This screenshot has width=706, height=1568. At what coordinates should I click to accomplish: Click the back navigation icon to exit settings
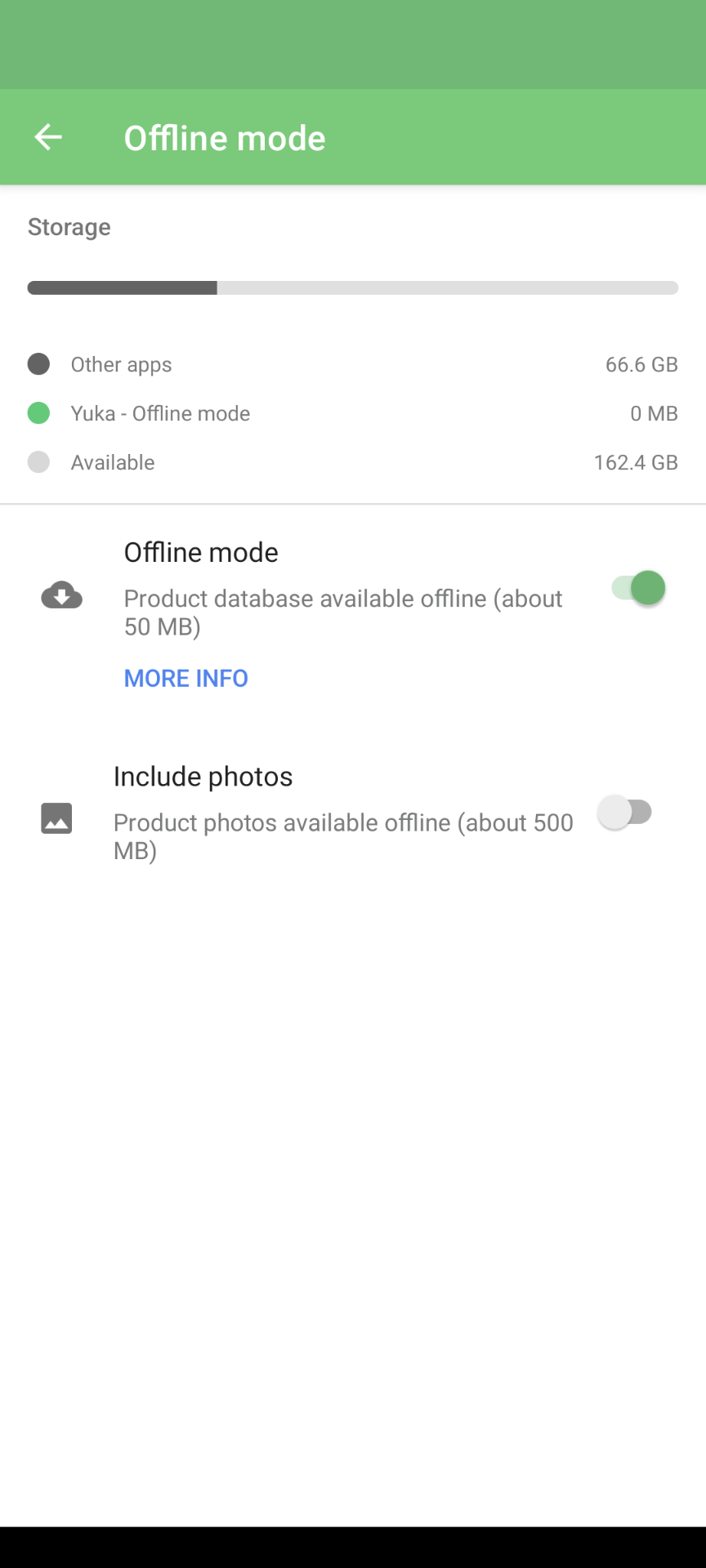[47, 136]
